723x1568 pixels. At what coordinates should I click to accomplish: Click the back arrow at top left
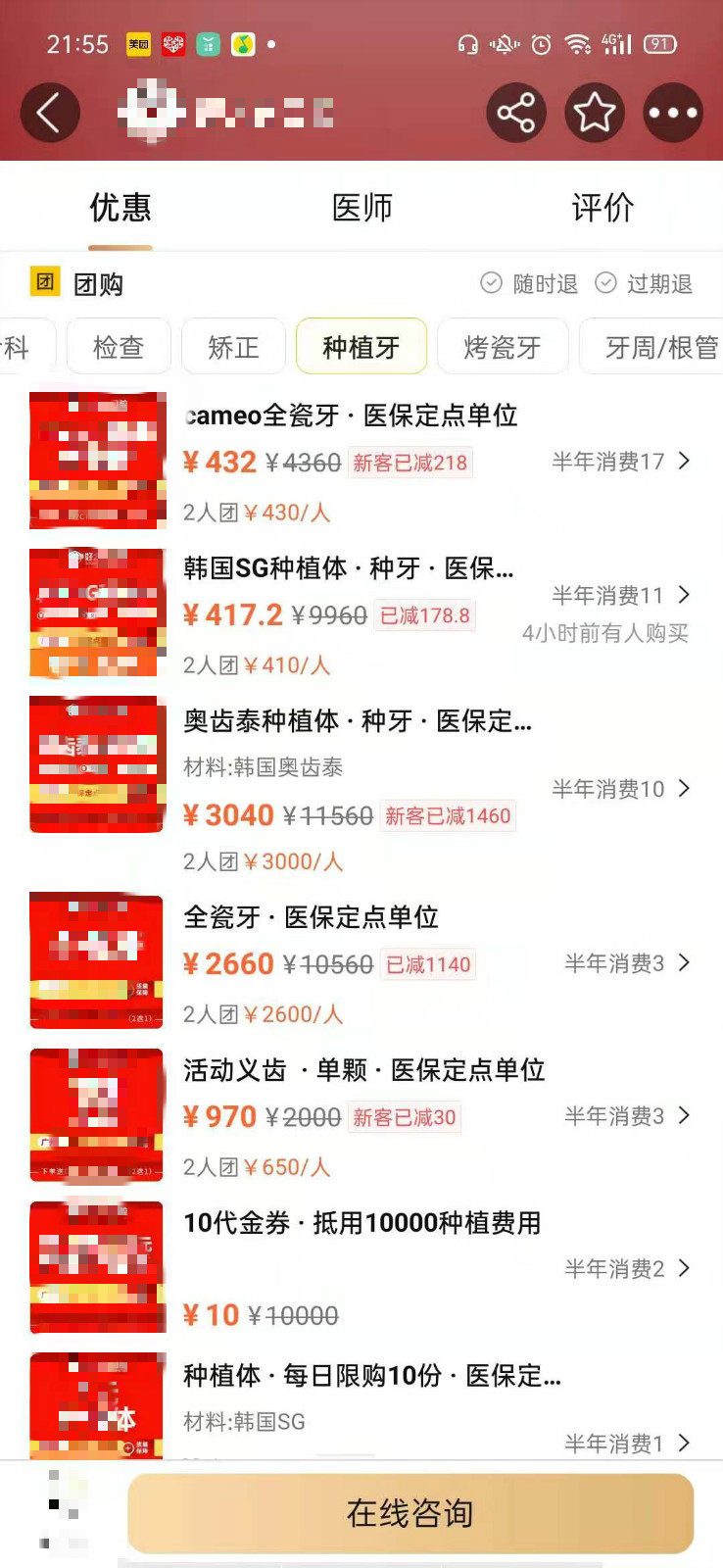(49, 112)
